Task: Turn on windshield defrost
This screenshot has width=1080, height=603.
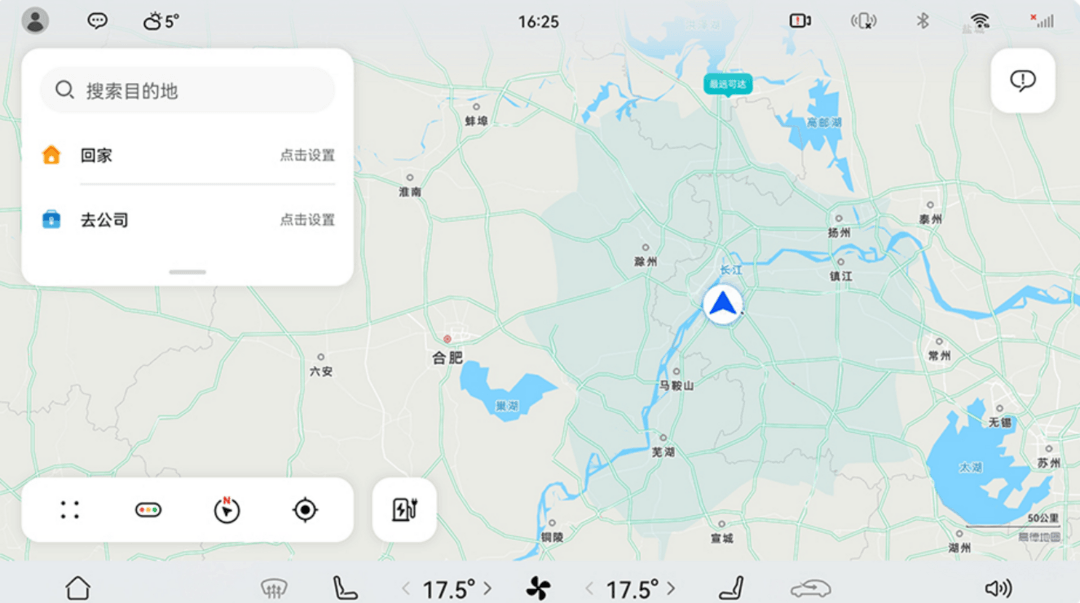Action: click(x=273, y=588)
